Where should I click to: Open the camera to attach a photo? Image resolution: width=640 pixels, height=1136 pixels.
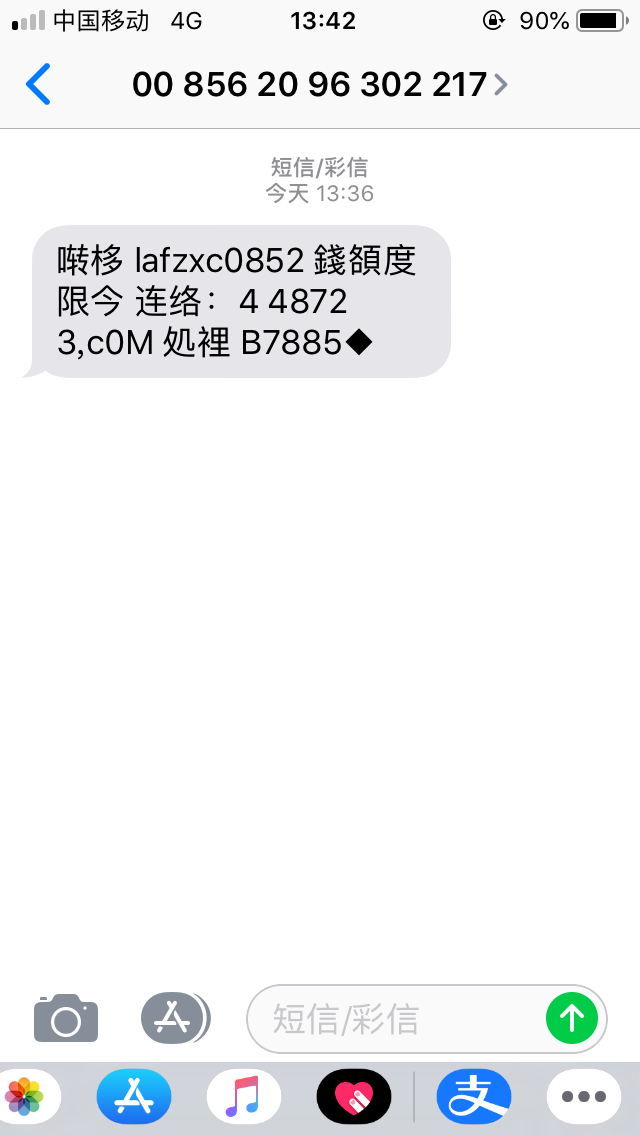[66, 1019]
